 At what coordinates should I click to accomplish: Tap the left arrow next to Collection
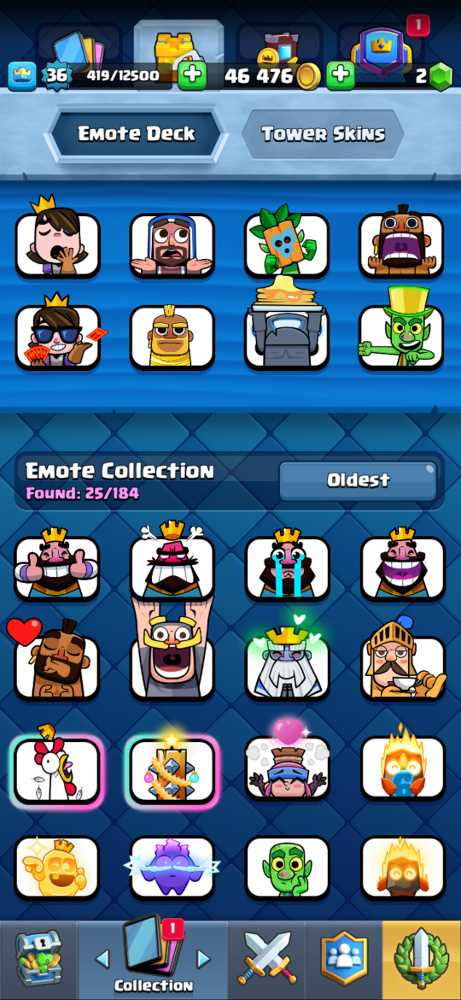tap(103, 958)
